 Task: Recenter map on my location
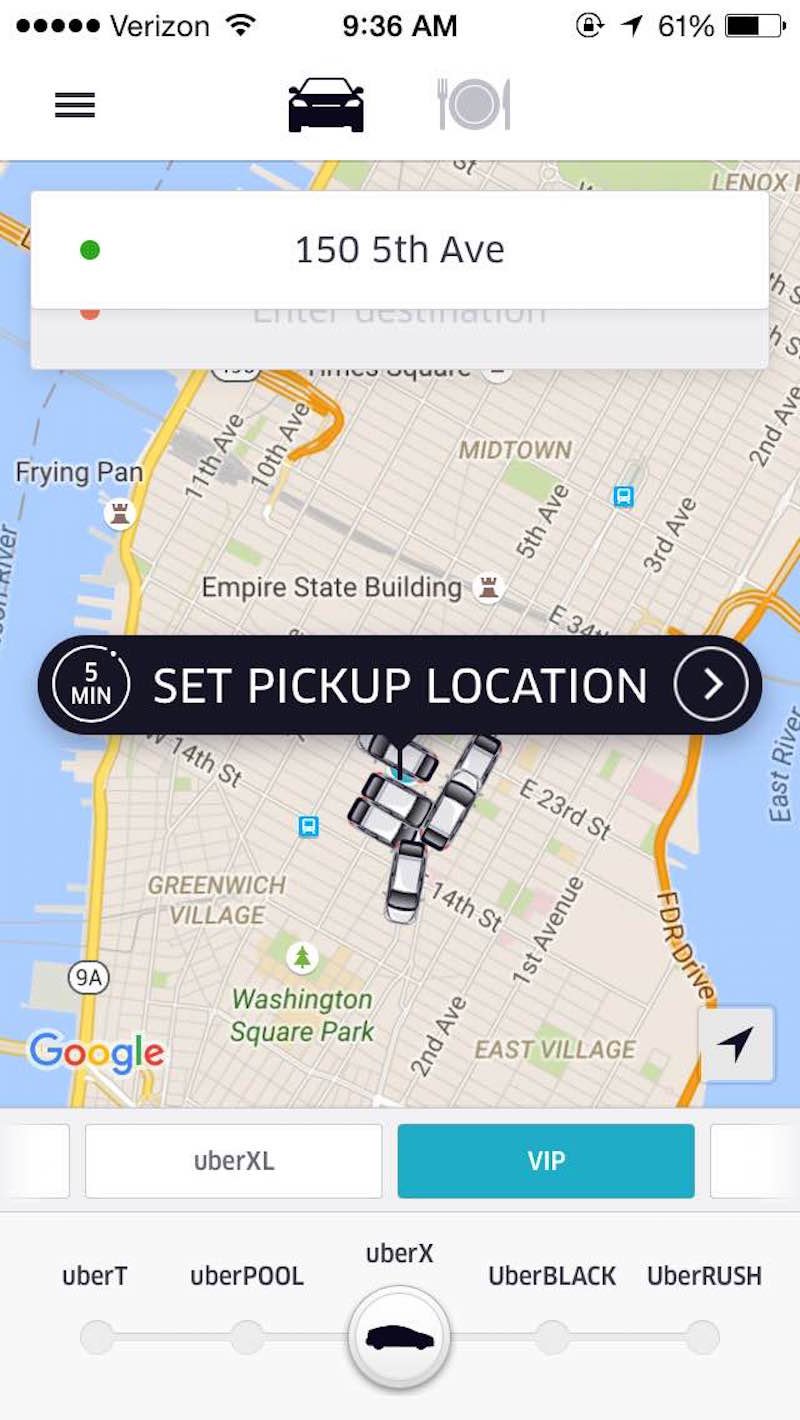pyautogui.click(x=737, y=1045)
